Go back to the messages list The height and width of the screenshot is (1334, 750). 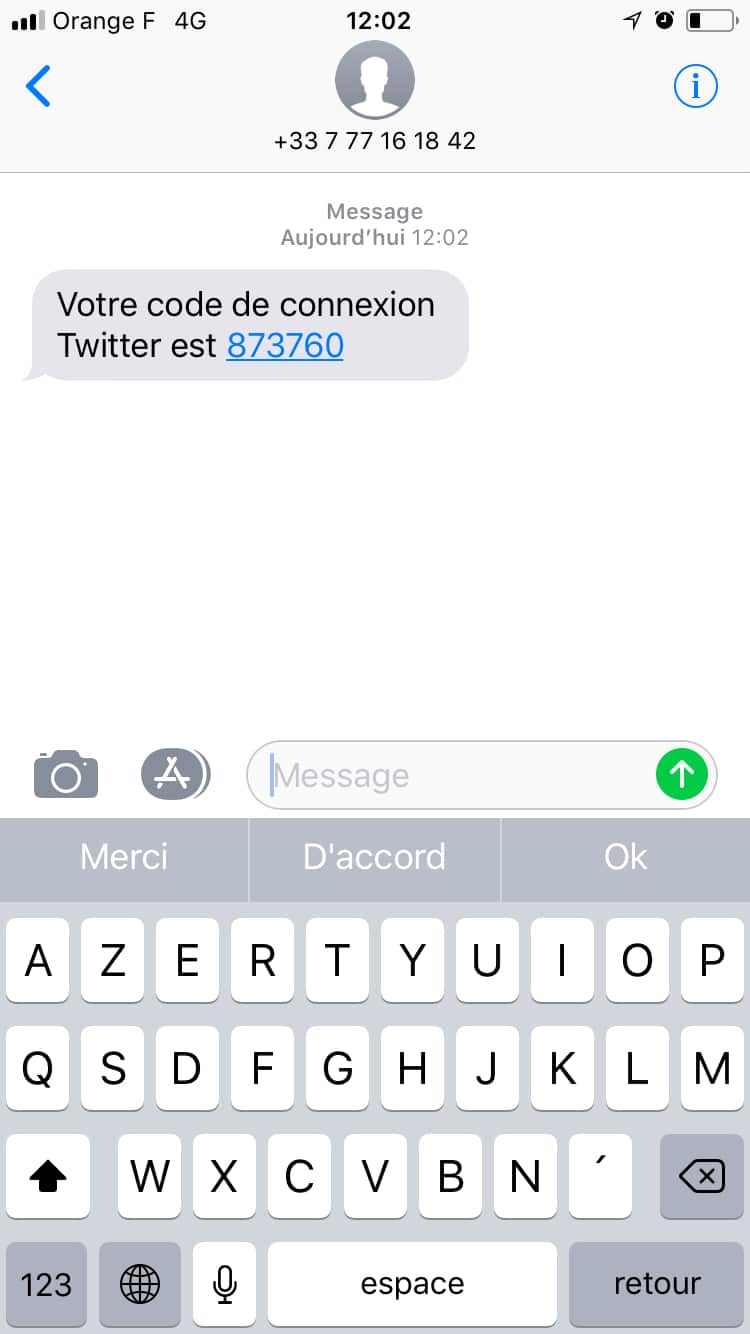[x=38, y=87]
